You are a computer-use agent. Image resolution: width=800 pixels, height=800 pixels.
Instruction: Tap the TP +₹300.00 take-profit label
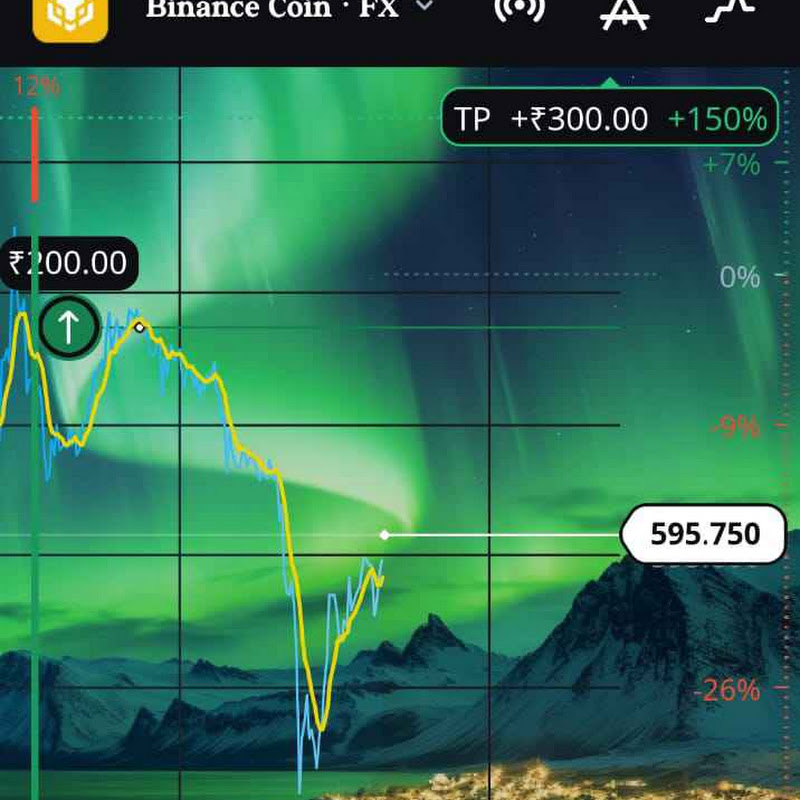point(609,119)
